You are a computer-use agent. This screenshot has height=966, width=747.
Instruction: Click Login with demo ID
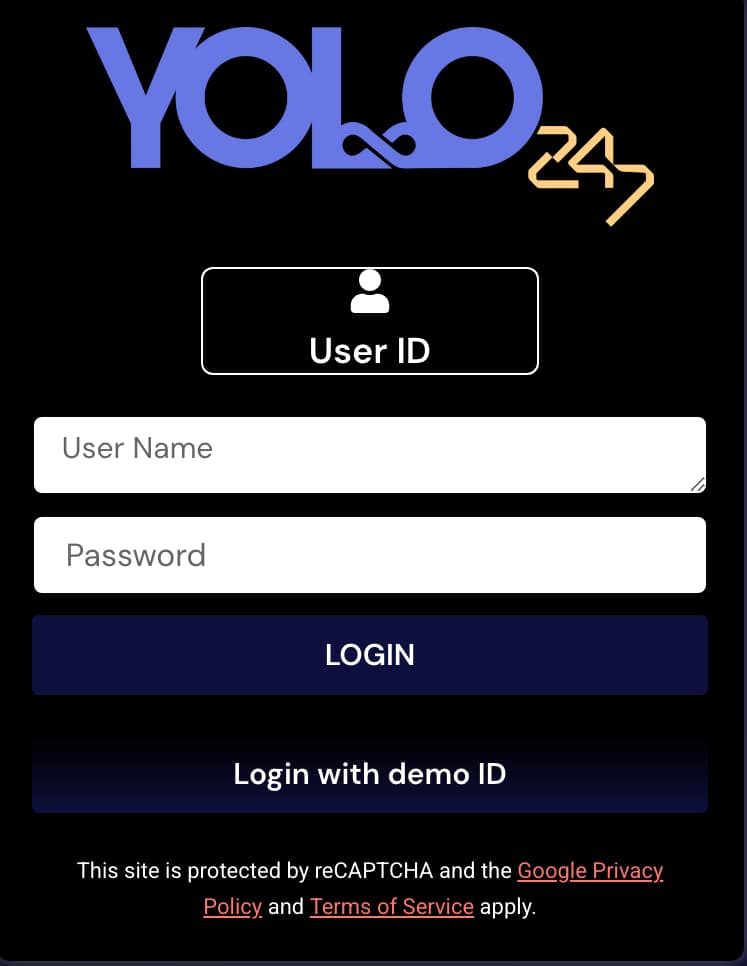coord(370,774)
